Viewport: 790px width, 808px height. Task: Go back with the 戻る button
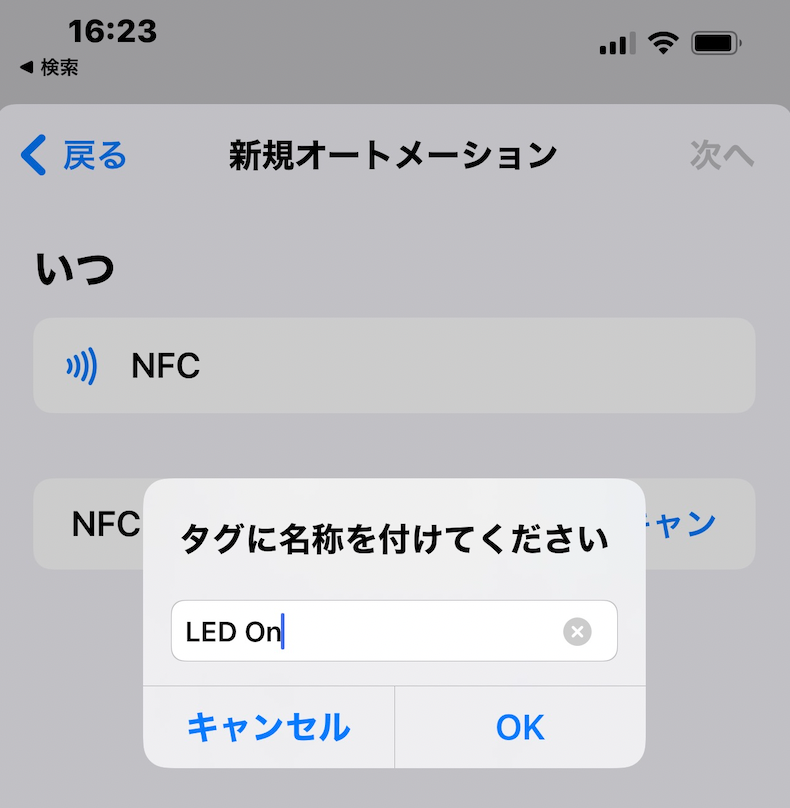tap(75, 156)
